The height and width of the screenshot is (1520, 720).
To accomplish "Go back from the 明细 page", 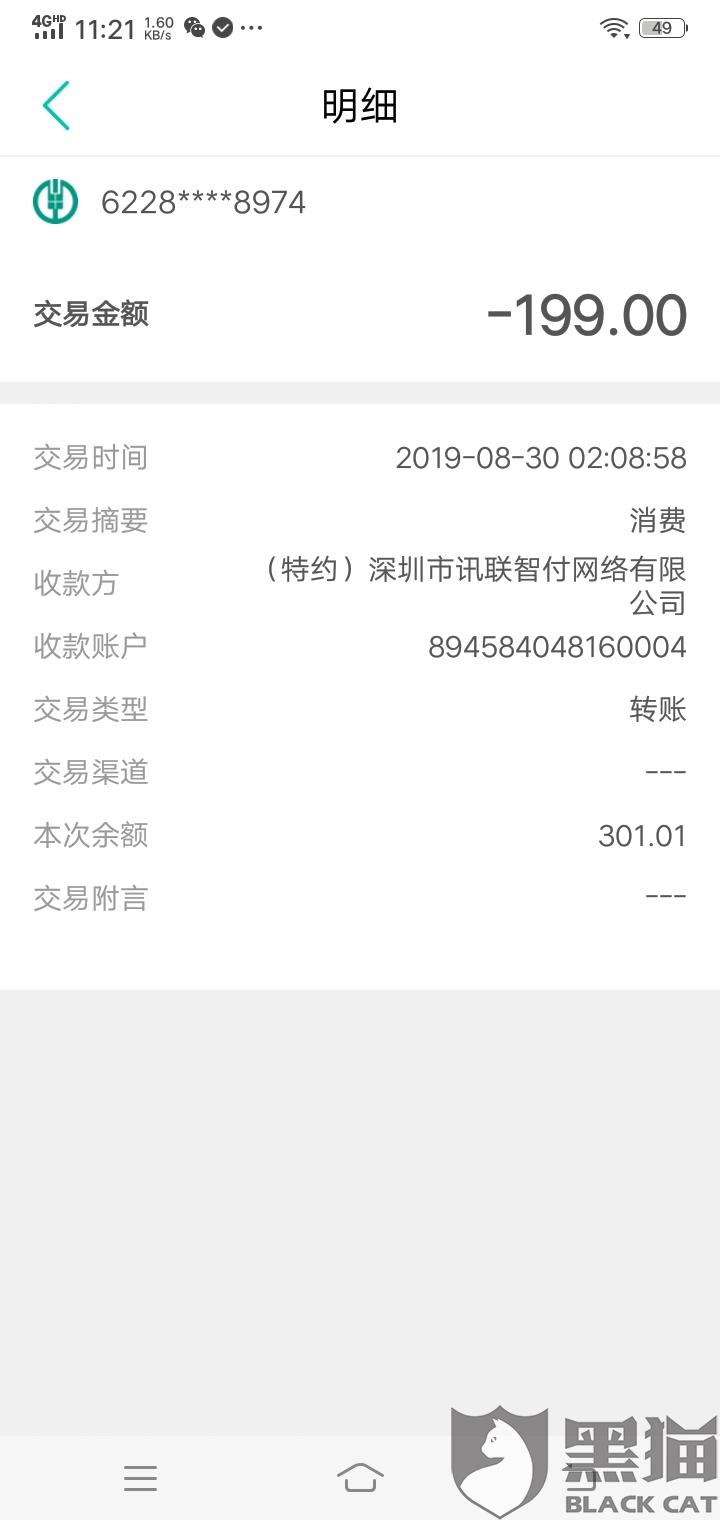I will click(x=56, y=106).
